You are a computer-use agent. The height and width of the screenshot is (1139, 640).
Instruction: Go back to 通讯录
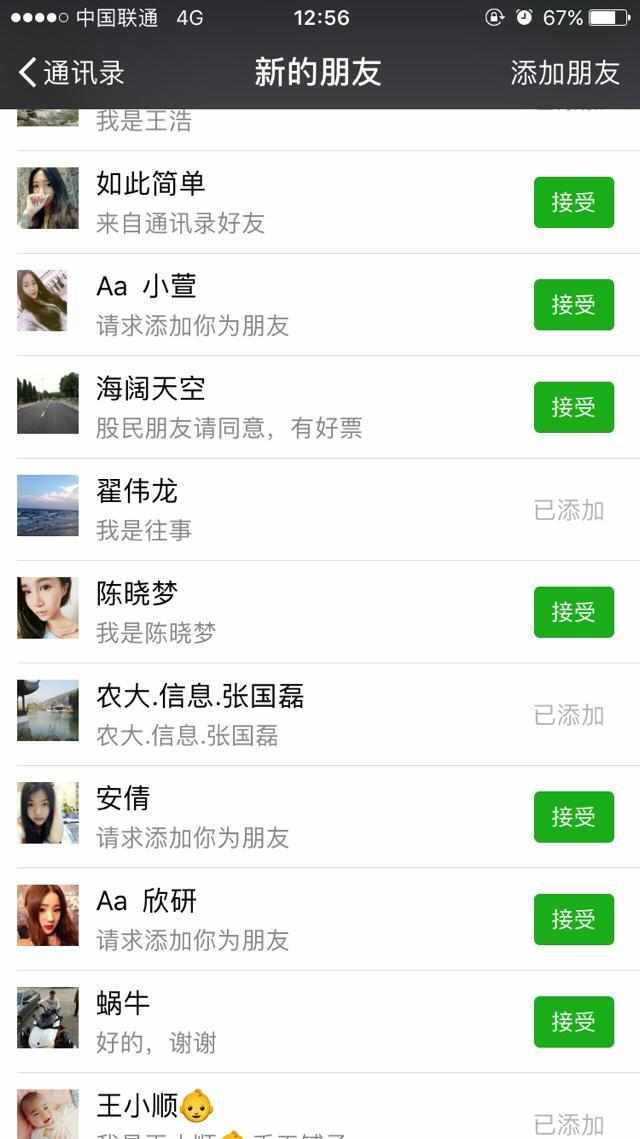pyautogui.click(x=72, y=73)
